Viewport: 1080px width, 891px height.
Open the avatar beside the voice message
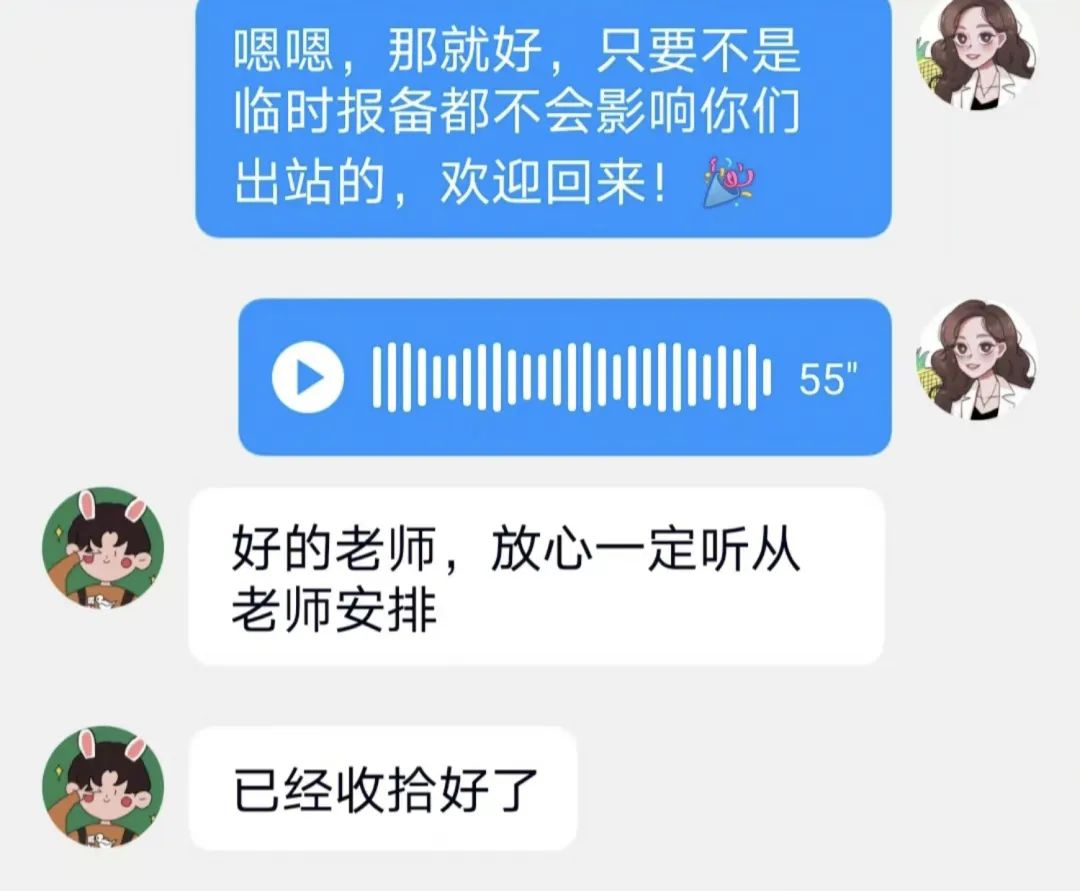[977, 359]
